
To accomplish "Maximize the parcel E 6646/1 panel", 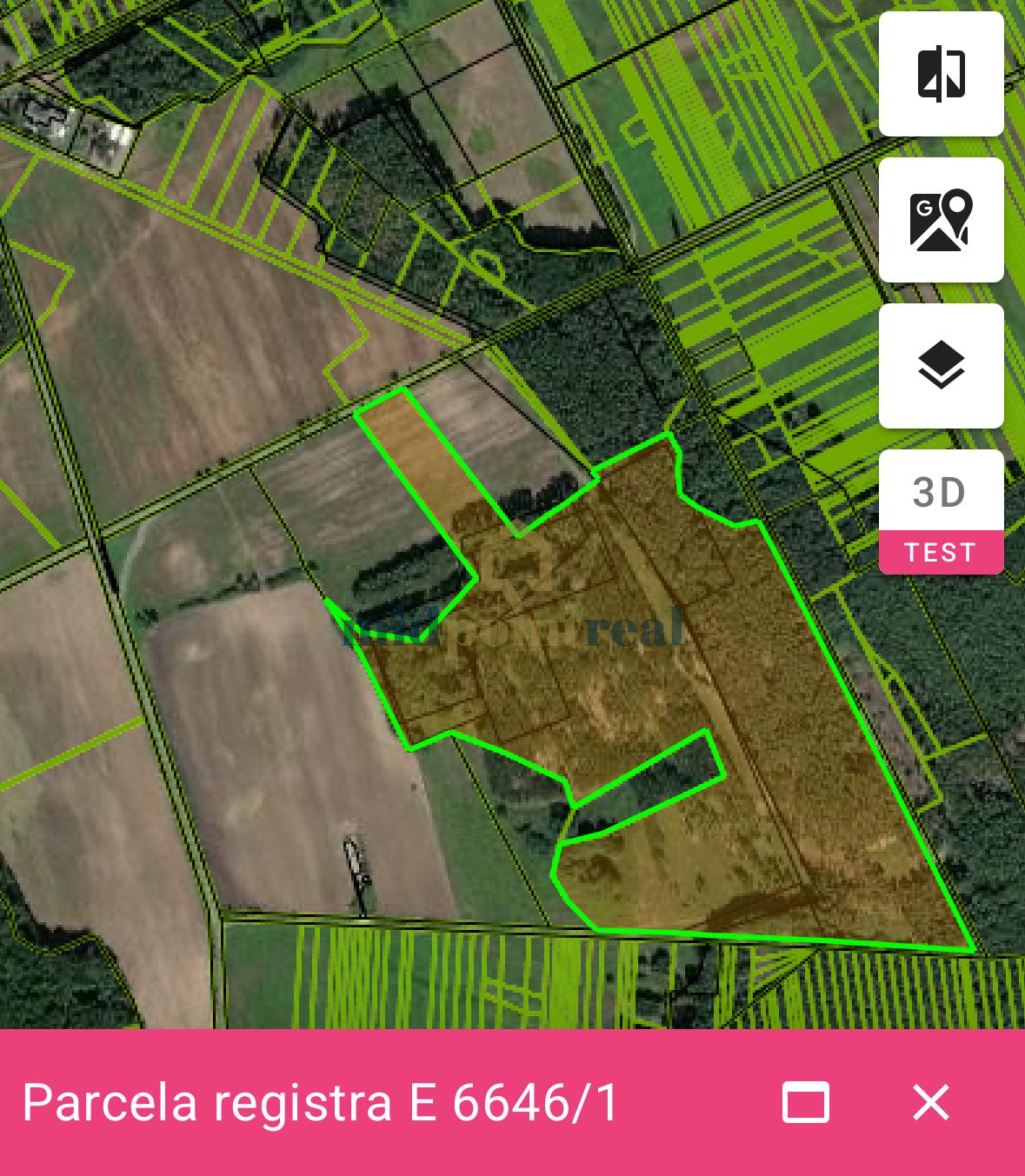I will [x=806, y=1102].
